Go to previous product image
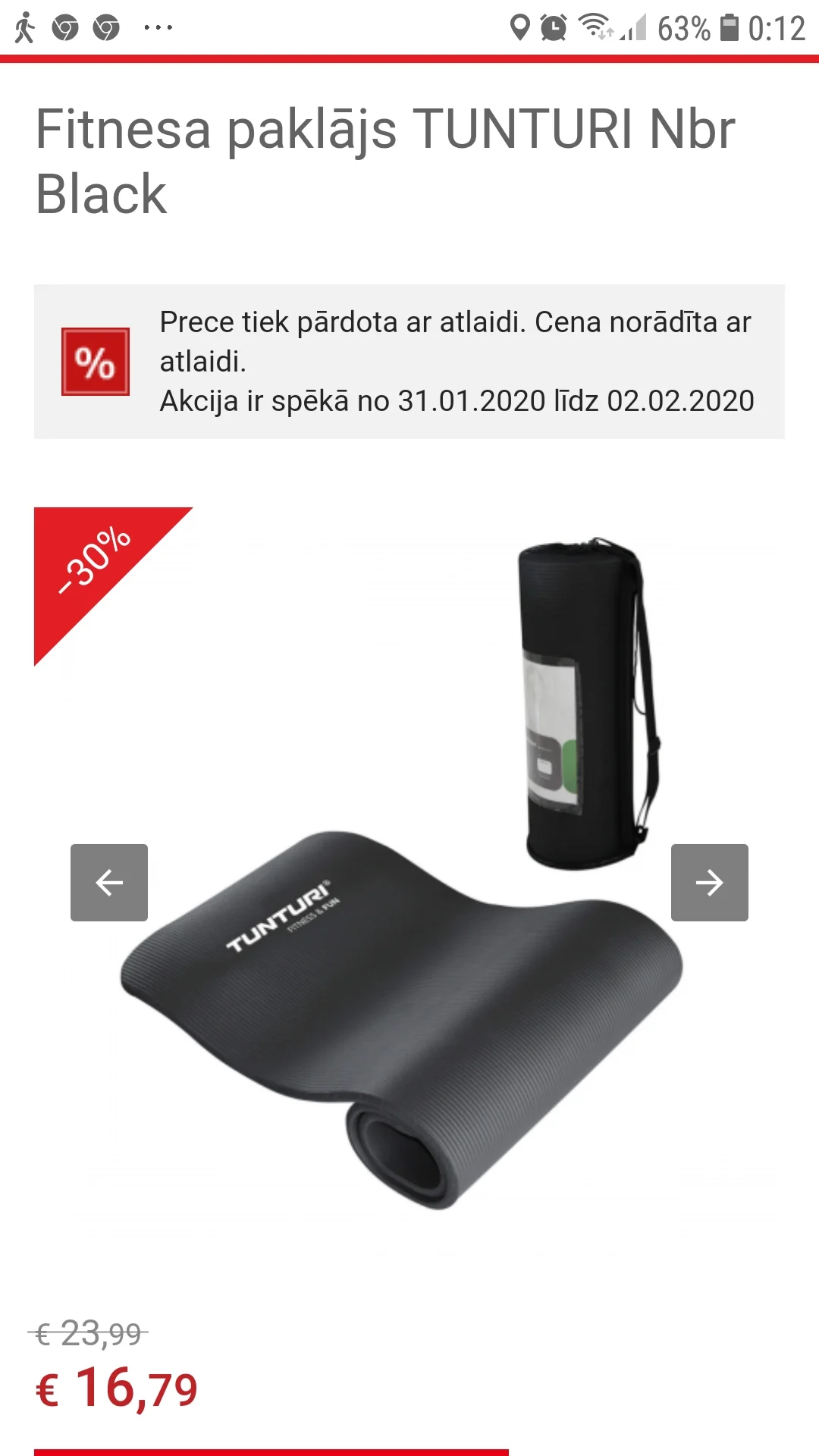Screen dimensions: 819x1456 (x=109, y=882)
